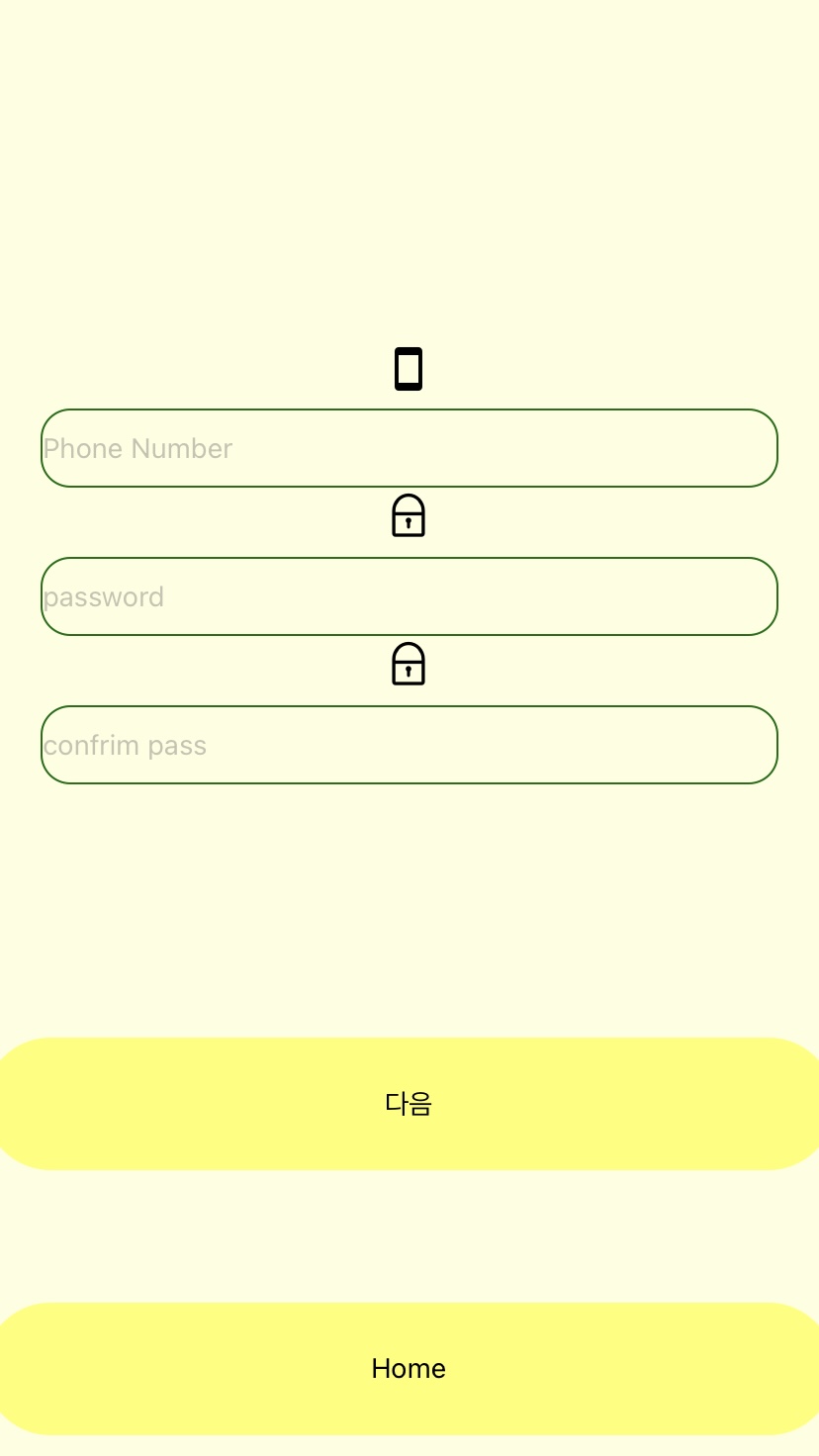The width and height of the screenshot is (819, 1456).
Task: Focus the password input field
Action: click(409, 596)
